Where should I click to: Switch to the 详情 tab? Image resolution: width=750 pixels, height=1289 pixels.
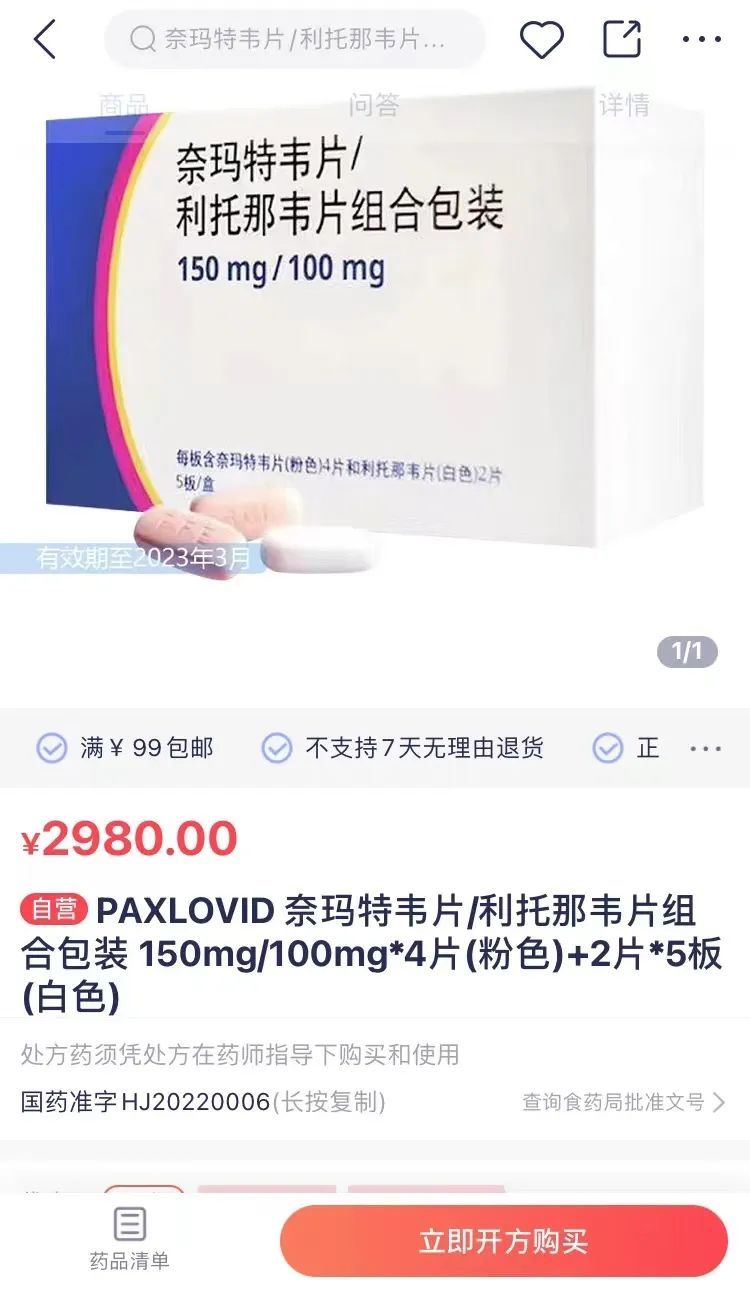[625, 105]
